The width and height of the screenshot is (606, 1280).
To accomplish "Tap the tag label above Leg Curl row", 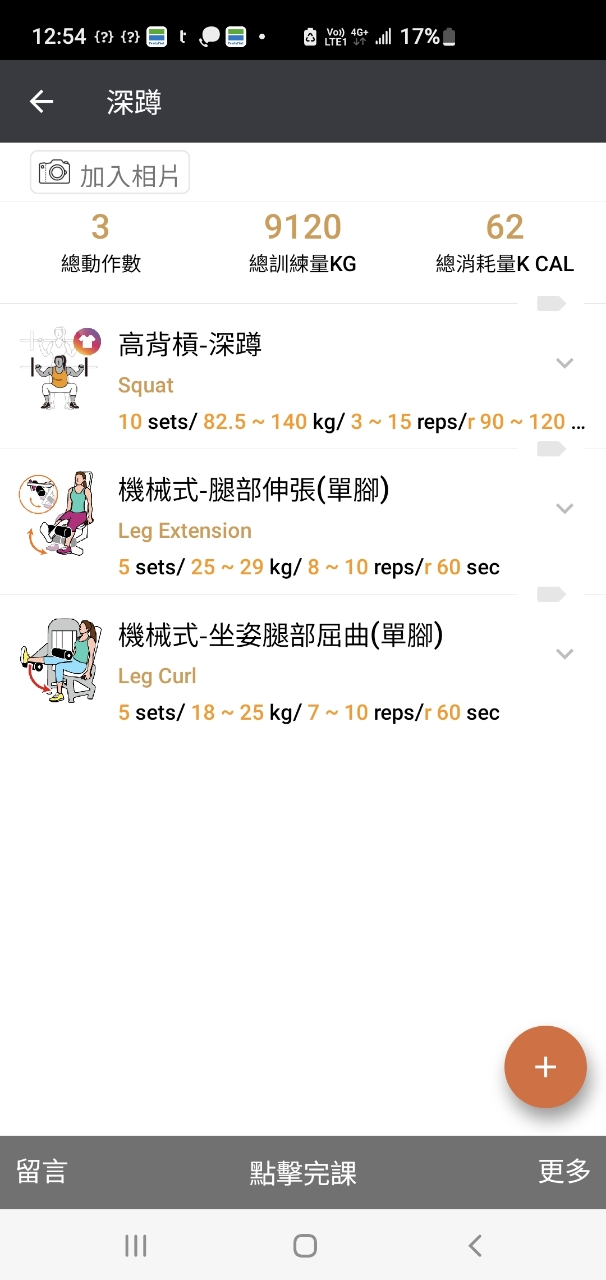I will pos(551,595).
